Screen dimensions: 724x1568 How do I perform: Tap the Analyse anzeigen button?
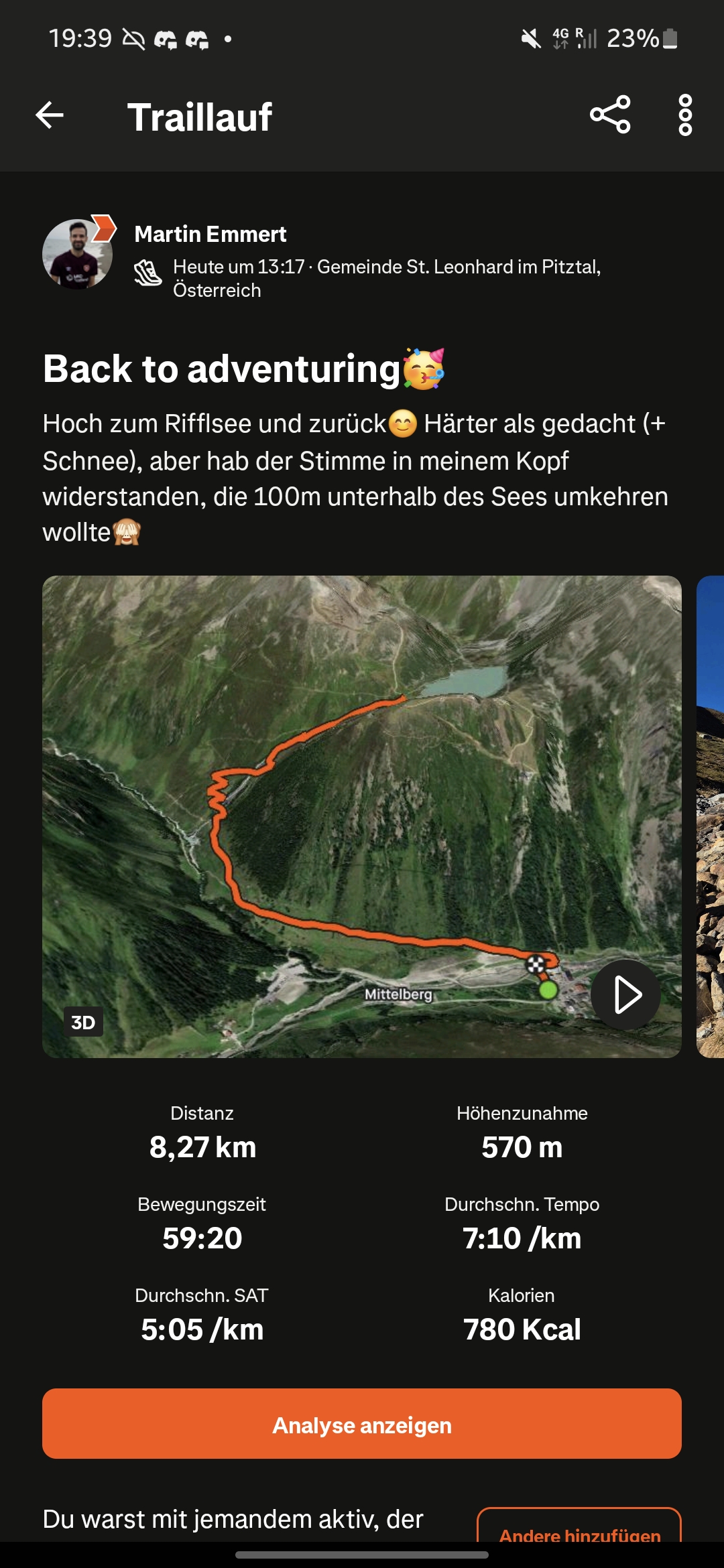point(362,1424)
